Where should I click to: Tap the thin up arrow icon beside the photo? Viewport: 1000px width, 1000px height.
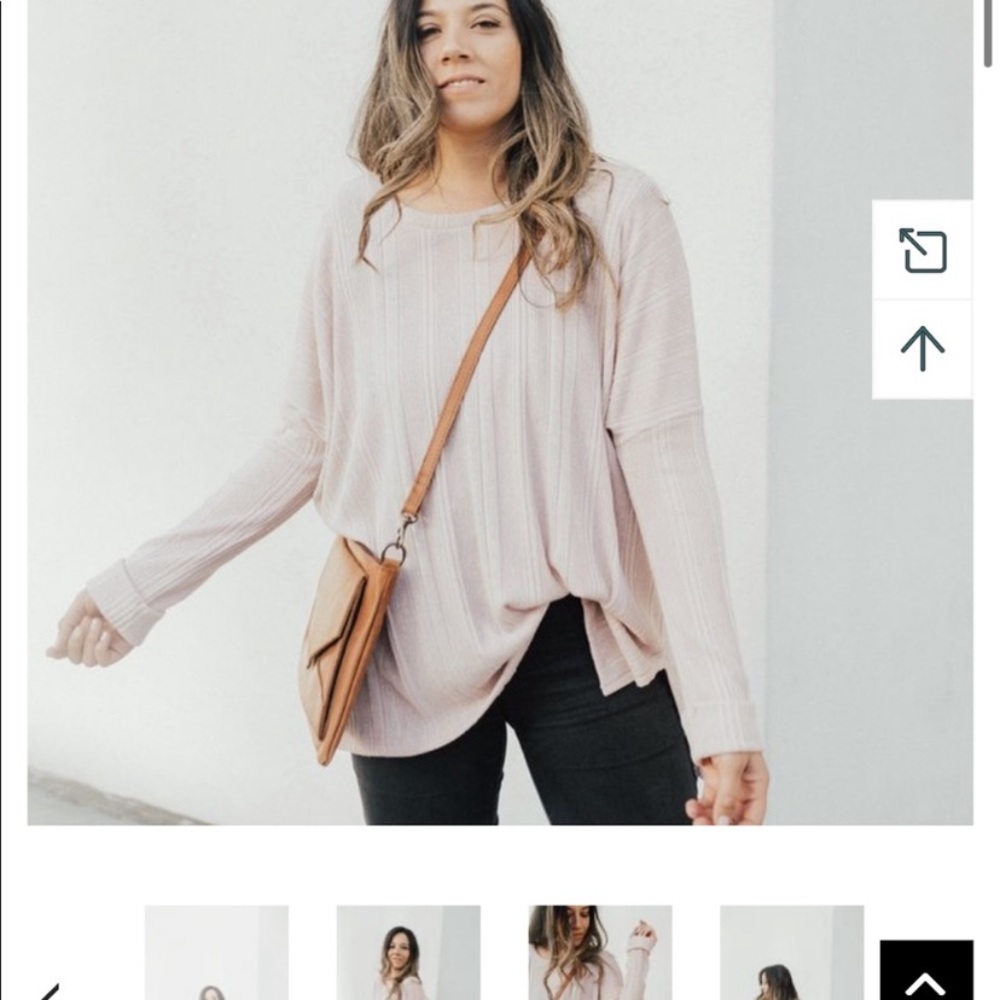(x=922, y=349)
